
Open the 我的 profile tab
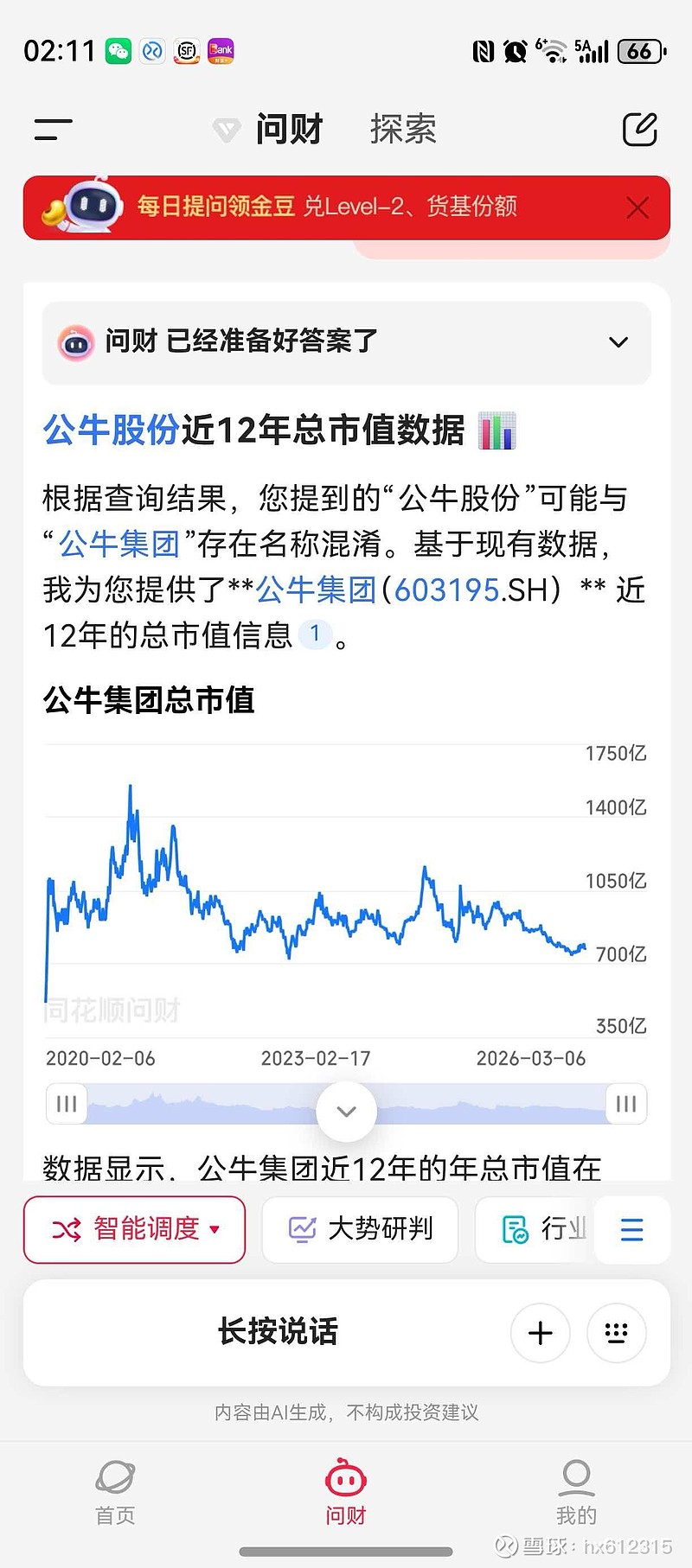(x=576, y=1492)
